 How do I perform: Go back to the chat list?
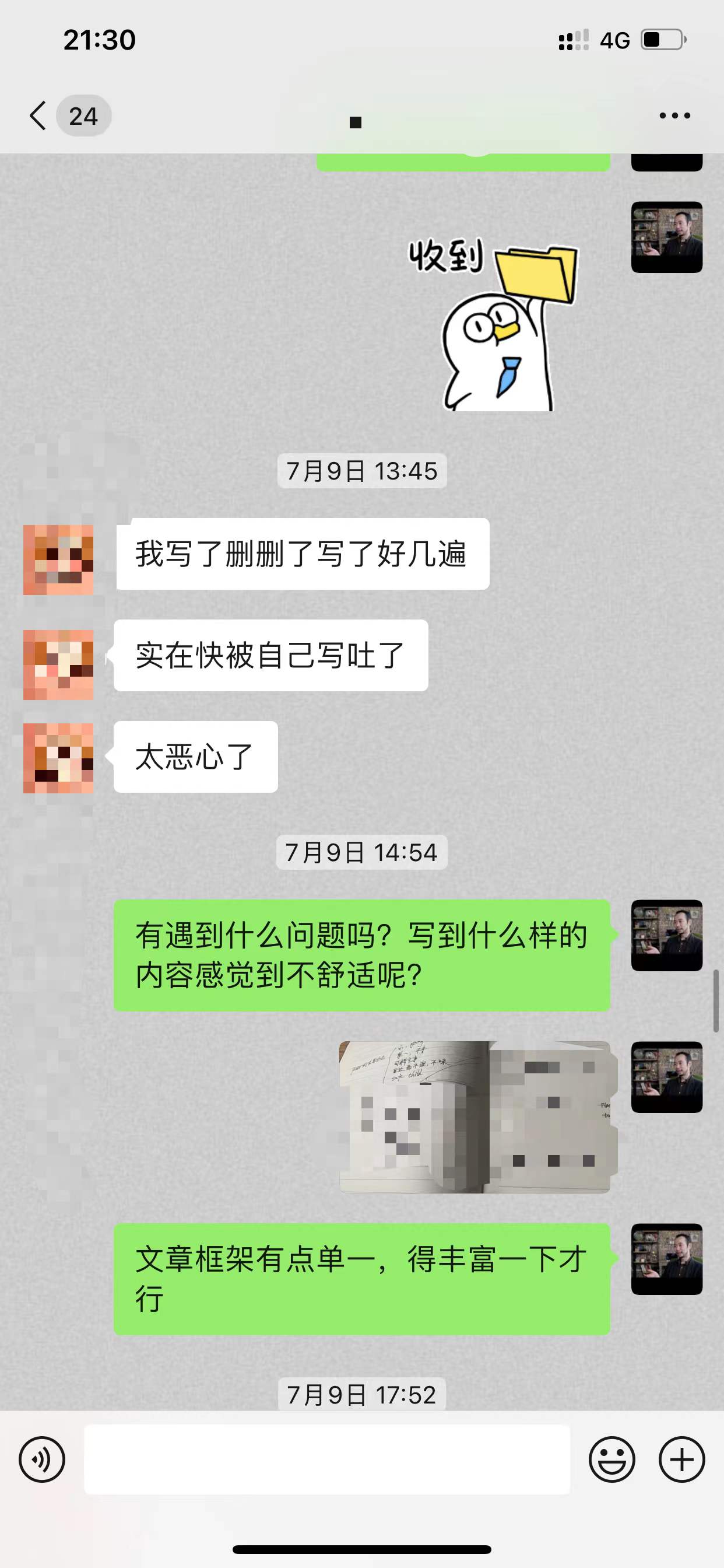[x=39, y=116]
